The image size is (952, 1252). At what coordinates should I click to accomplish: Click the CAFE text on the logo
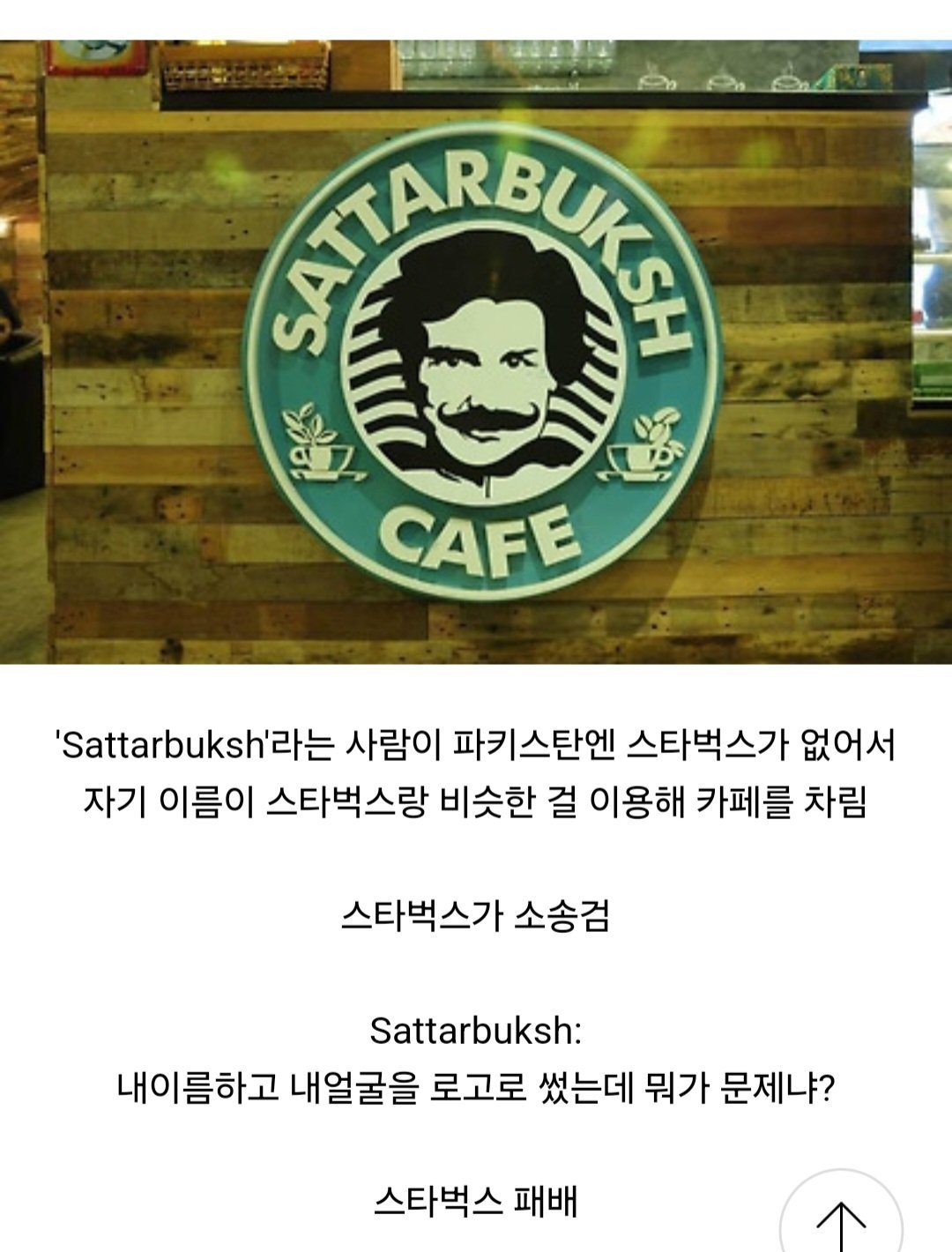(x=476, y=533)
